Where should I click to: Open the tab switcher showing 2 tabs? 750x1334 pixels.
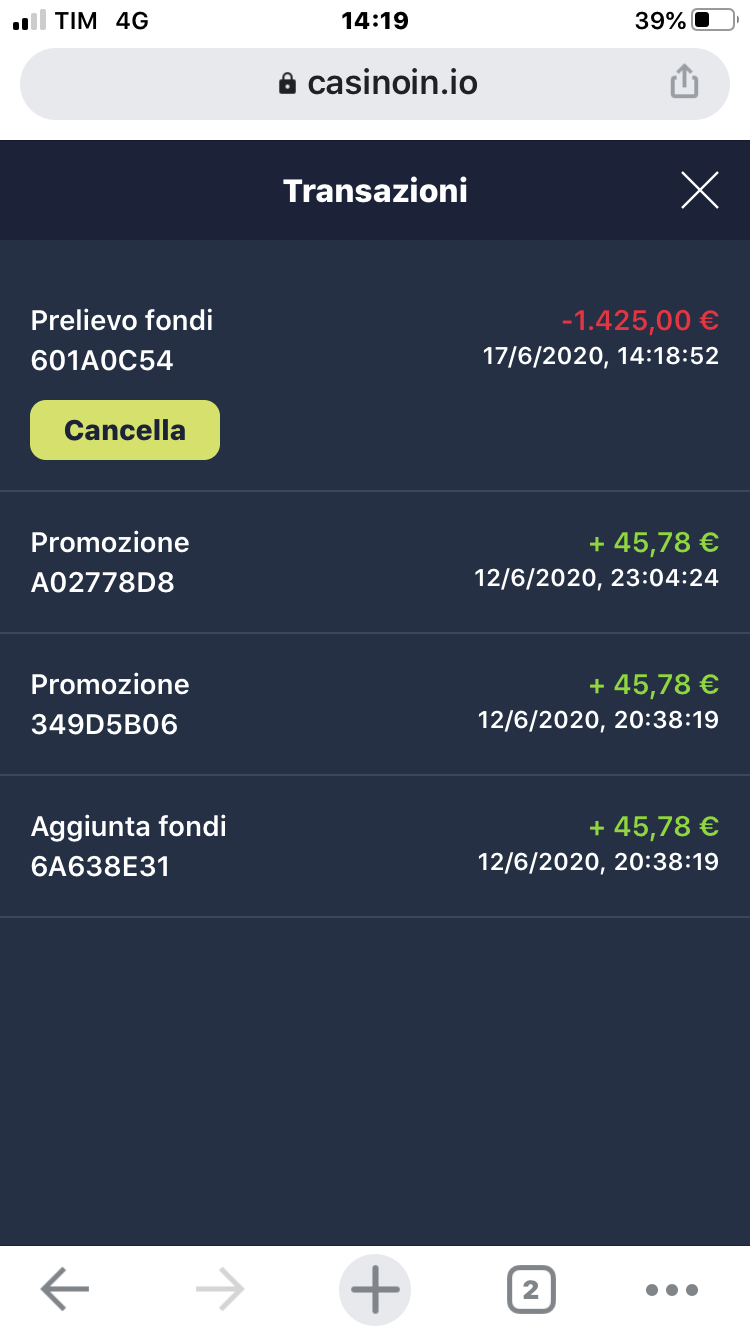coord(531,1290)
